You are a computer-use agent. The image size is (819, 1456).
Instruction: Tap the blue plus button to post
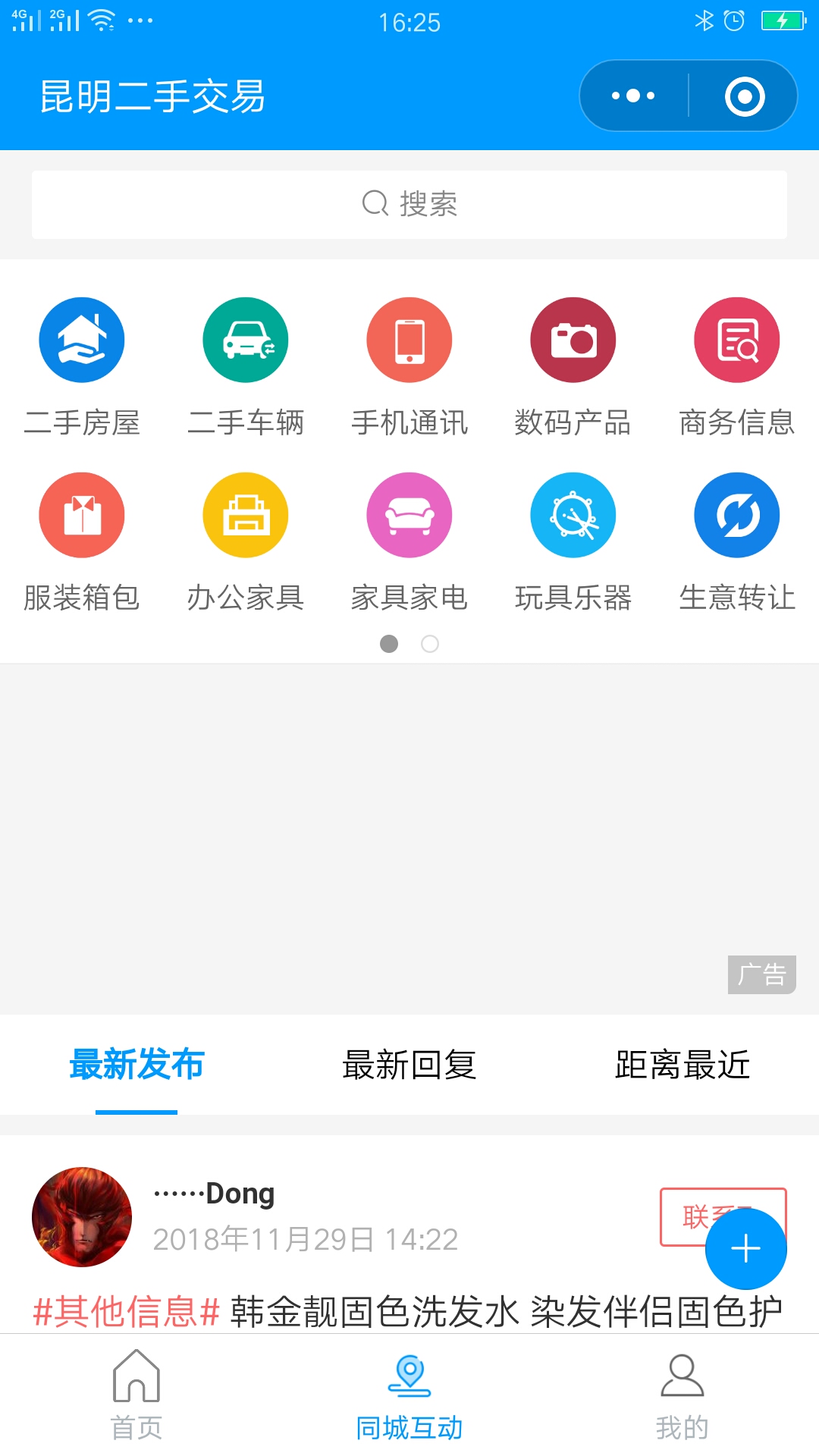click(x=746, y=1249)
